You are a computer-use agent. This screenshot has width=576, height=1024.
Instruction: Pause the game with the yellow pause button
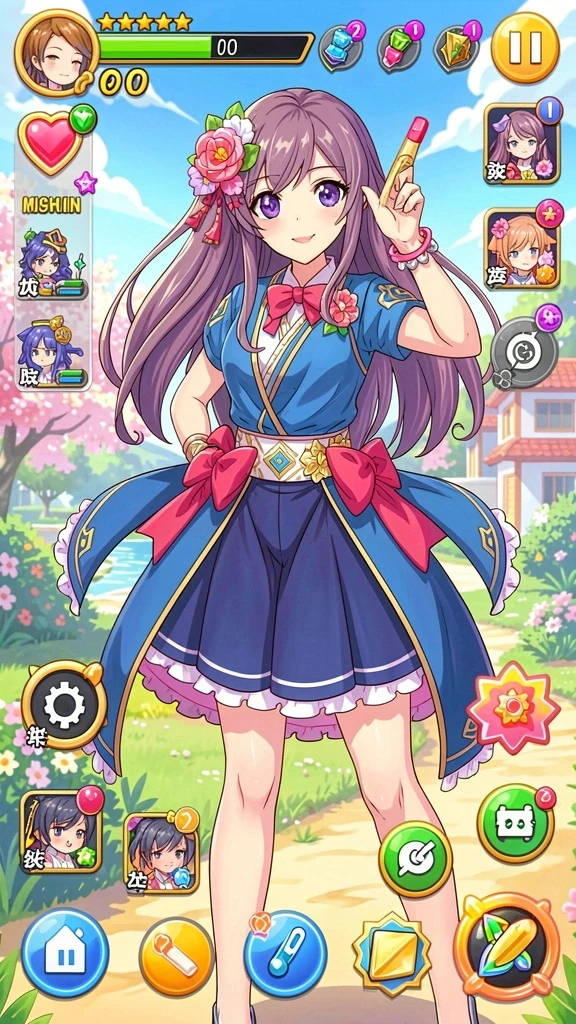[524, 48]
